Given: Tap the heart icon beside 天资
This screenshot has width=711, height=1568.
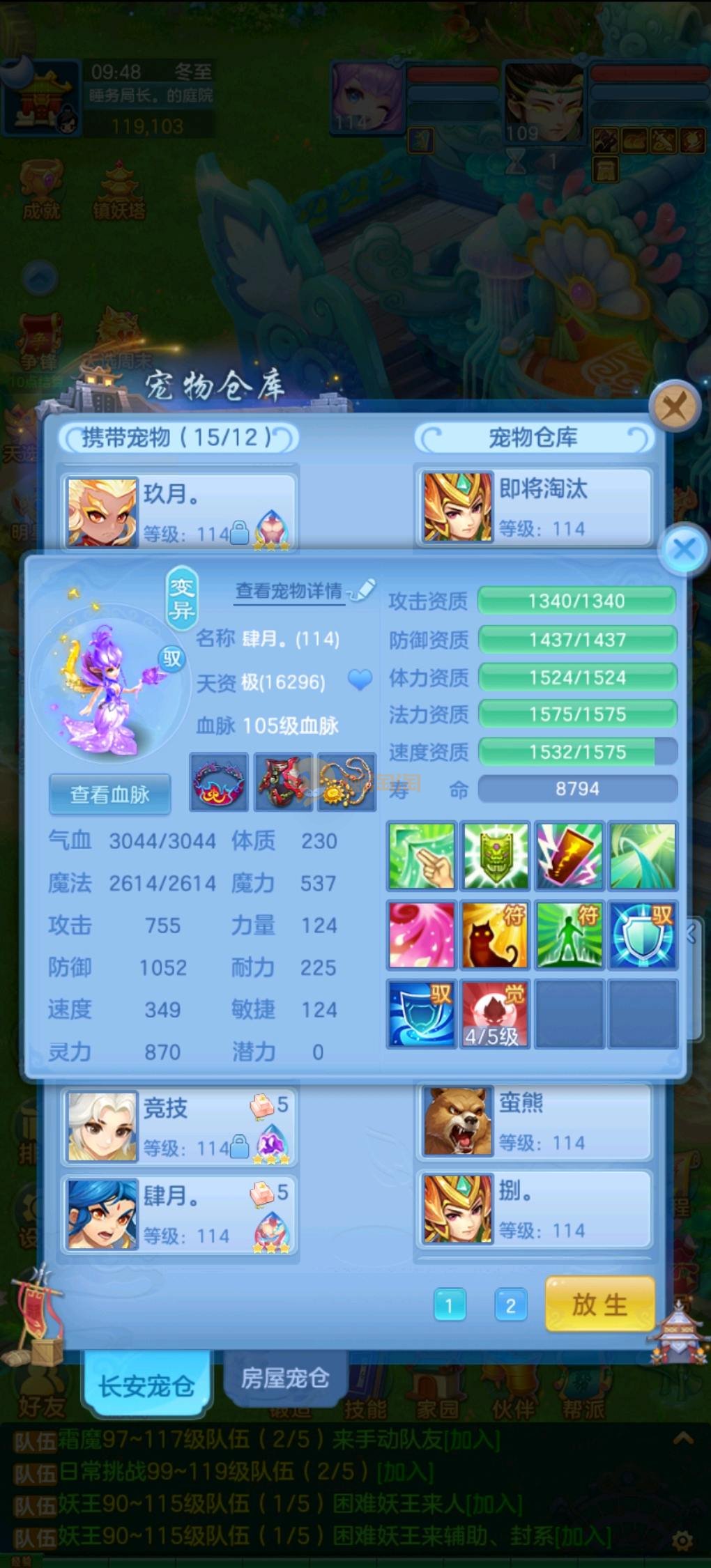Looking at the screenshot, I should [x=360, y=679].
